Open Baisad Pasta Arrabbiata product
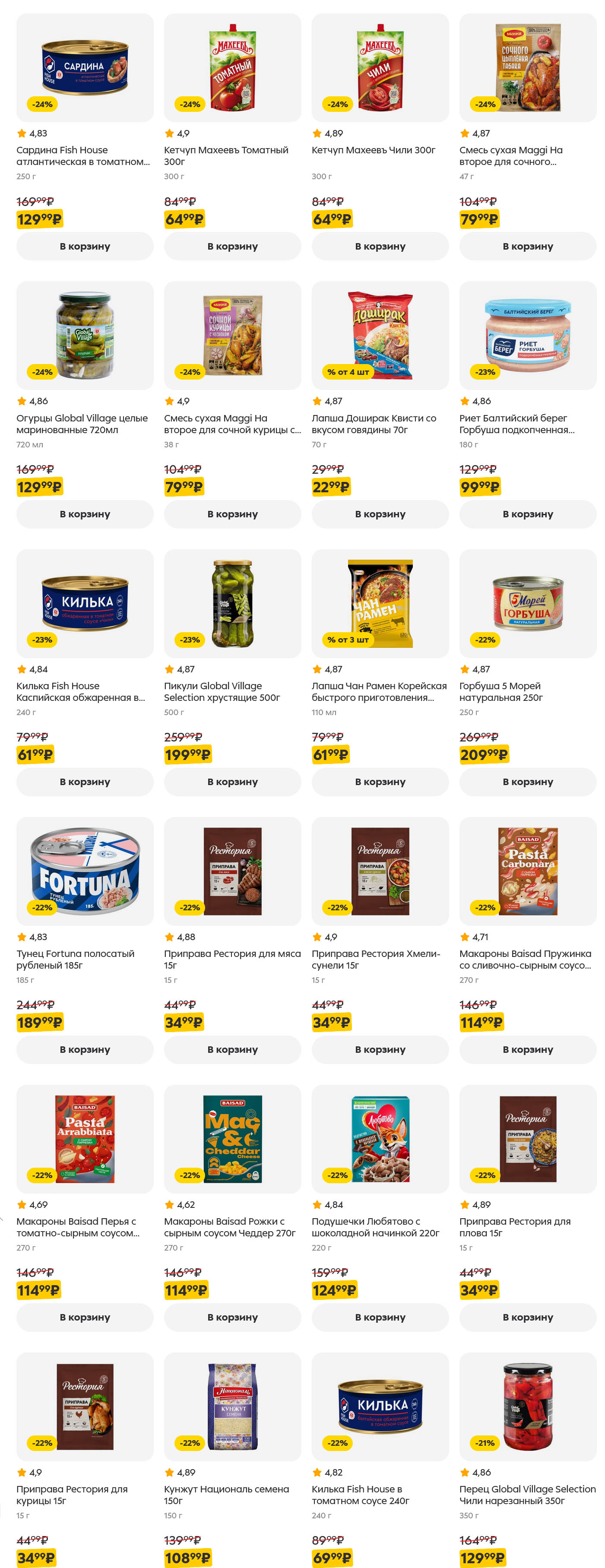 pyautogui.click(x=85, y=1139)
